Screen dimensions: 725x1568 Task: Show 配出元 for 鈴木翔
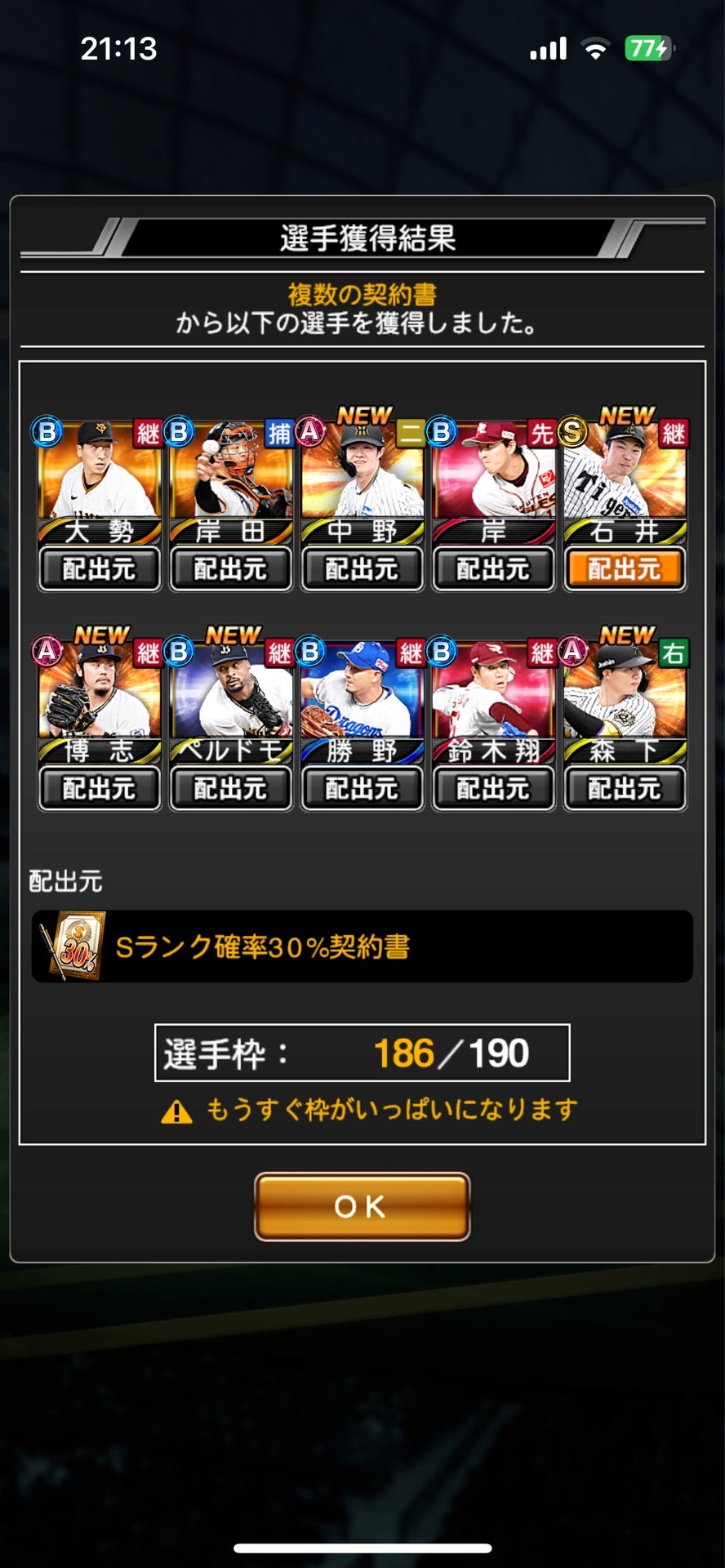pos(493,788)
